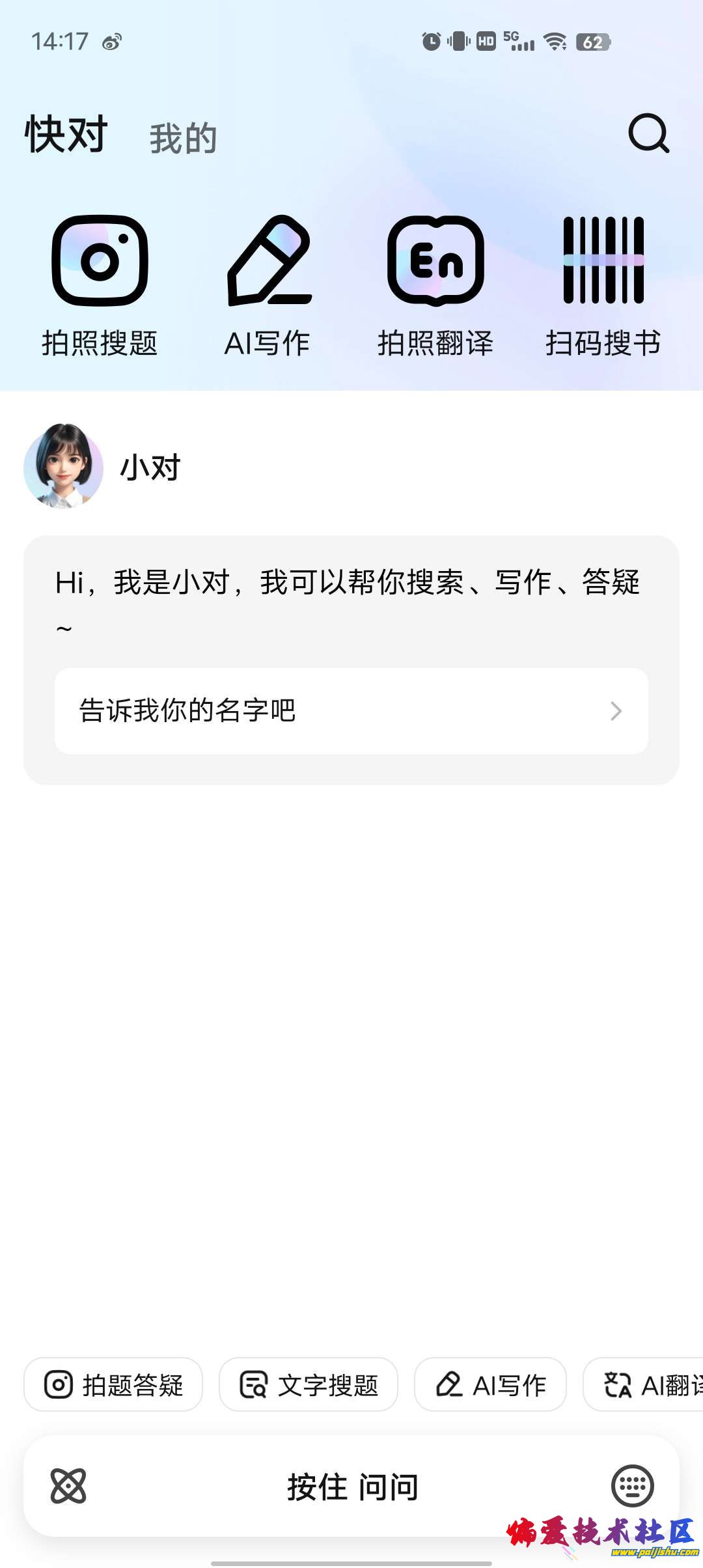Launch the AI写作 tool with pencil icon
This screenshot has width=703, height=1568.
[x=268, y=287]
